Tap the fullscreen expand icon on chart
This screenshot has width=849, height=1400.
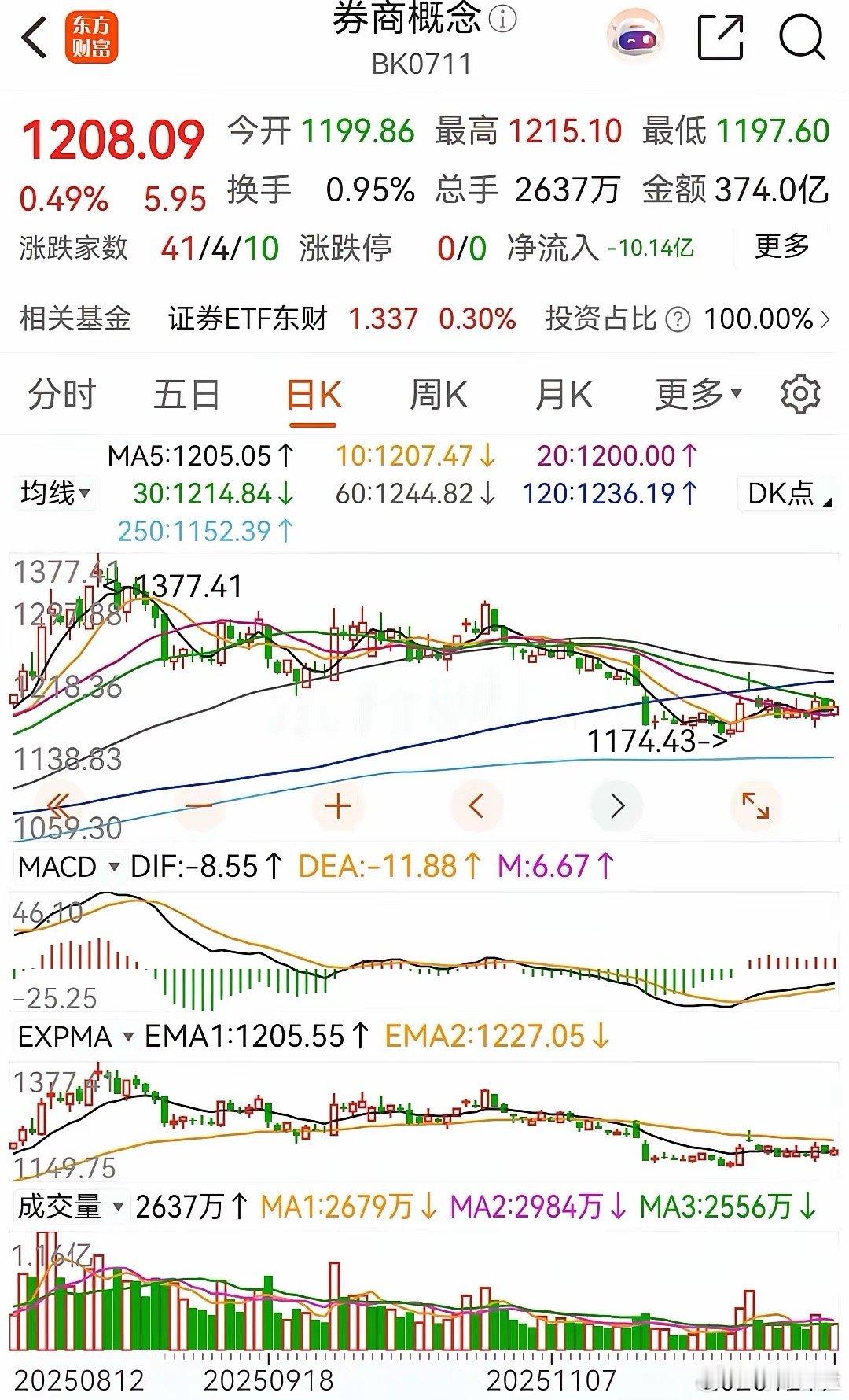pyautogui.click(x=756, y=805)
